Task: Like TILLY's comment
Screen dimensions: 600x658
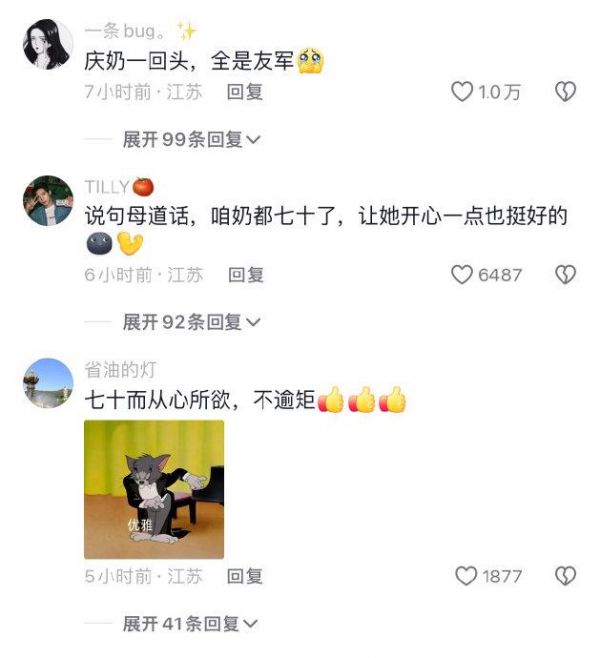Action: click(x=462, y=274)
